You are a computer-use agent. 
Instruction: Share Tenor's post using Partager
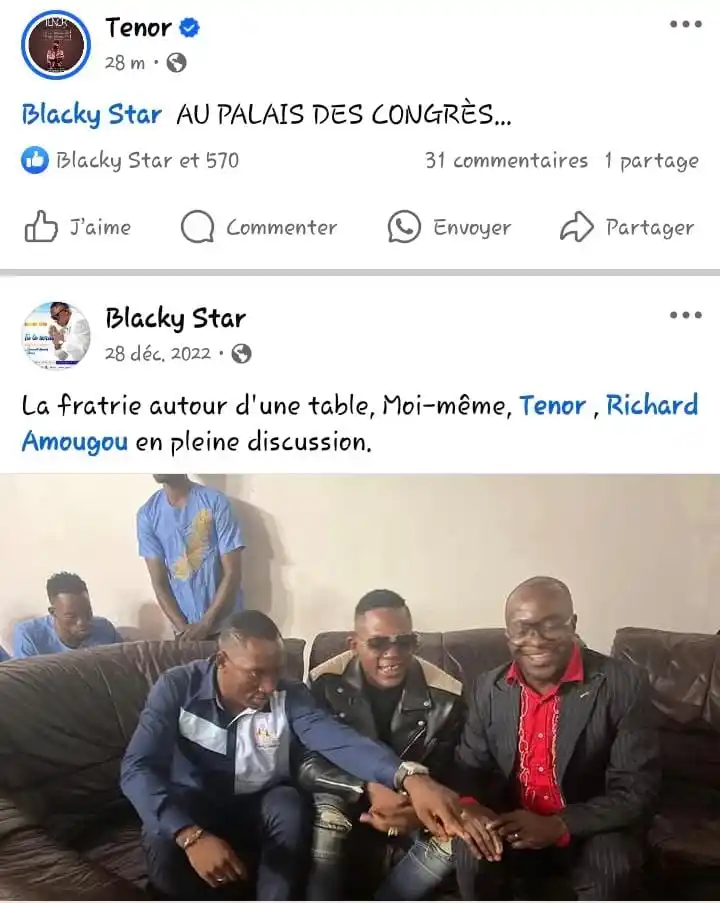coord(627,228)
